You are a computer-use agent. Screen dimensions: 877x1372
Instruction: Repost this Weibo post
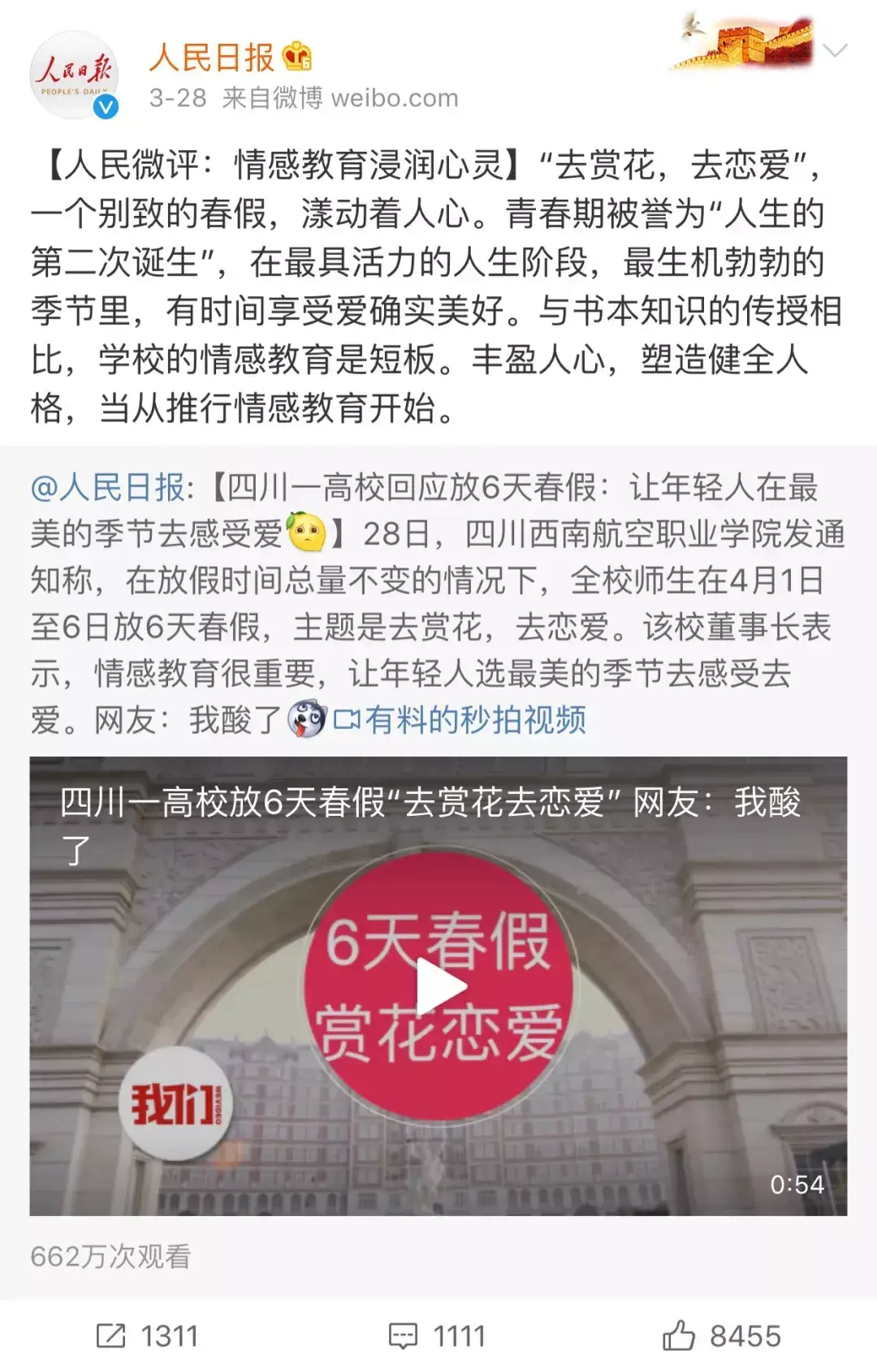coord(147,1335)
